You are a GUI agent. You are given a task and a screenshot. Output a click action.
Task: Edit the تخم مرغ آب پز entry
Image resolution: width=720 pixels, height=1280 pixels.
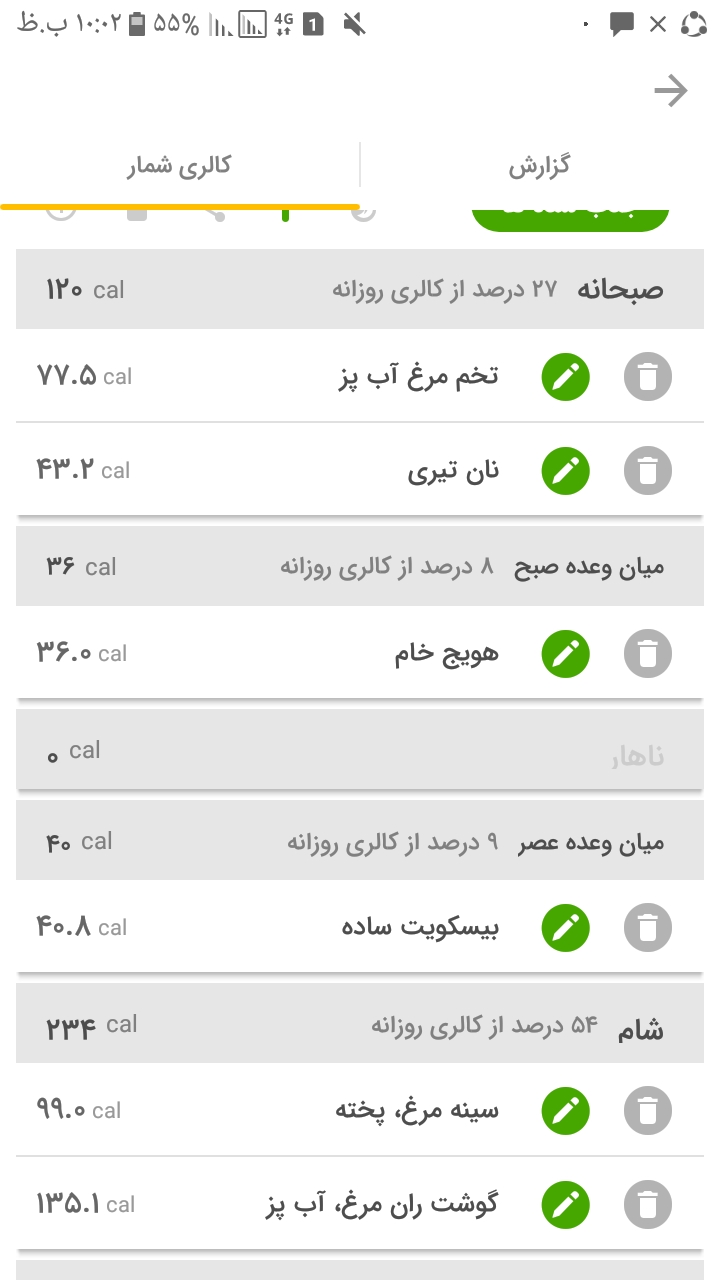[x=566, y=377]
